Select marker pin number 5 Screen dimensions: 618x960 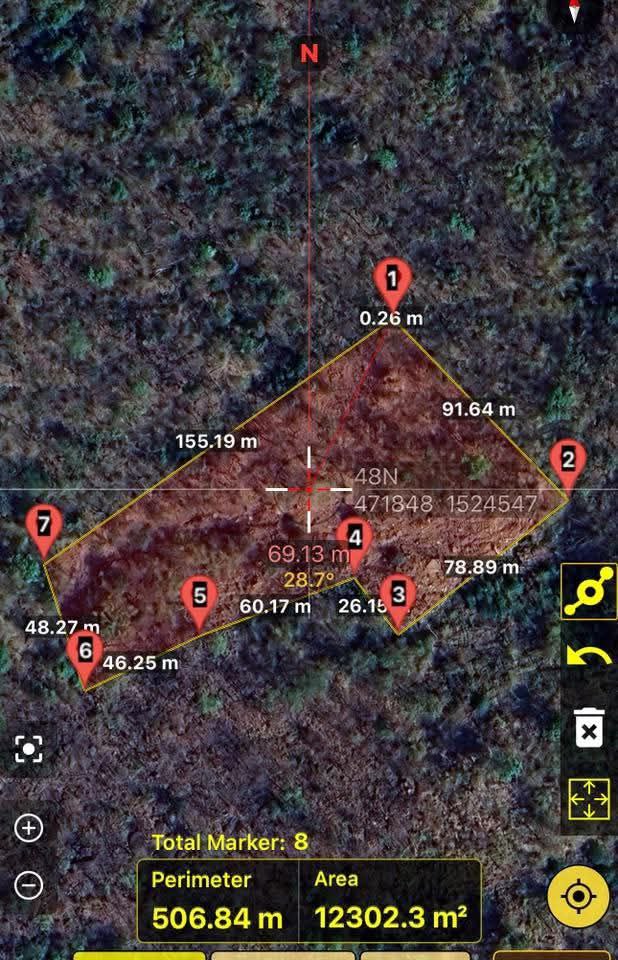[x=200, y=598]
